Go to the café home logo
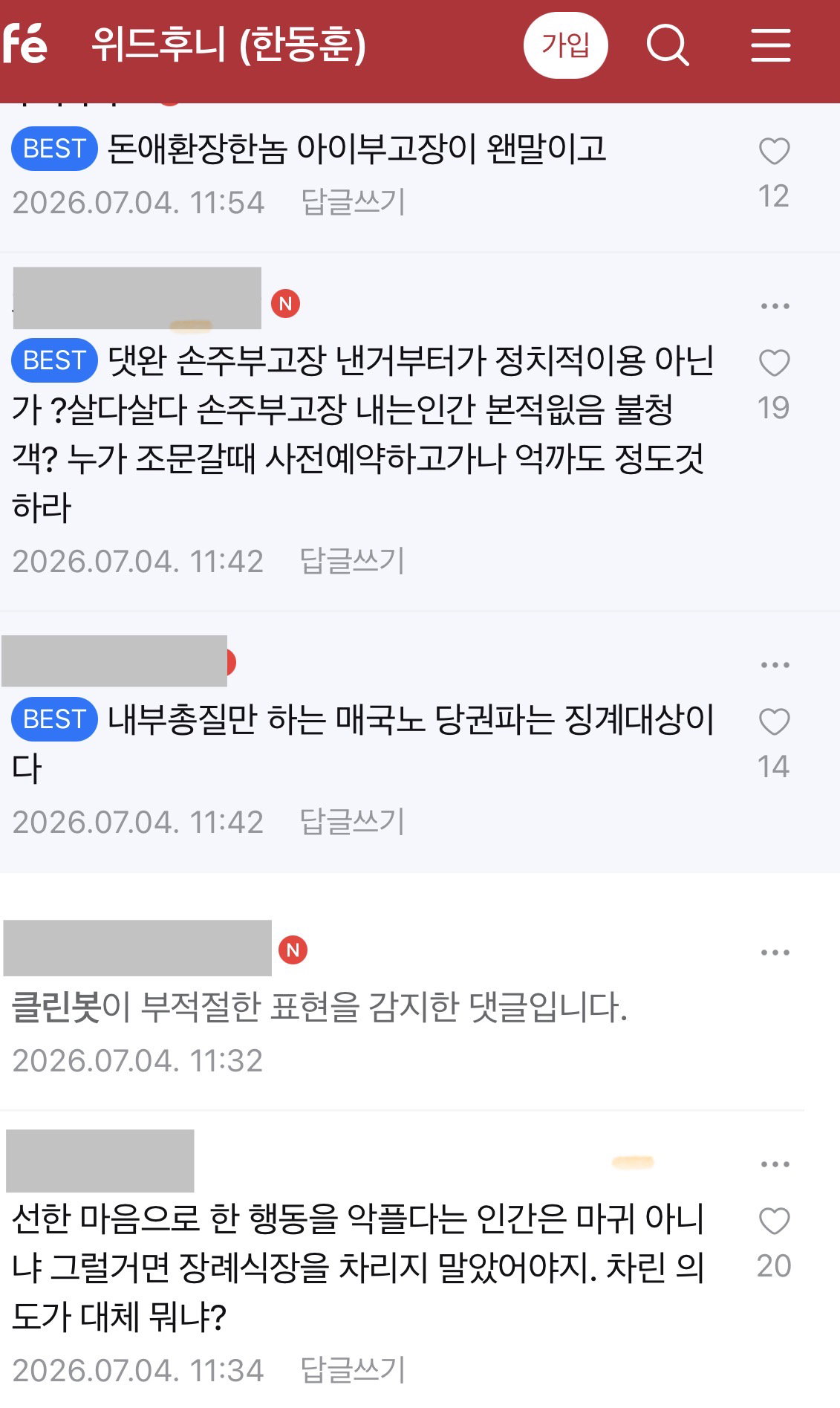This screenshot has height=1408, width=840. (24, 44)
